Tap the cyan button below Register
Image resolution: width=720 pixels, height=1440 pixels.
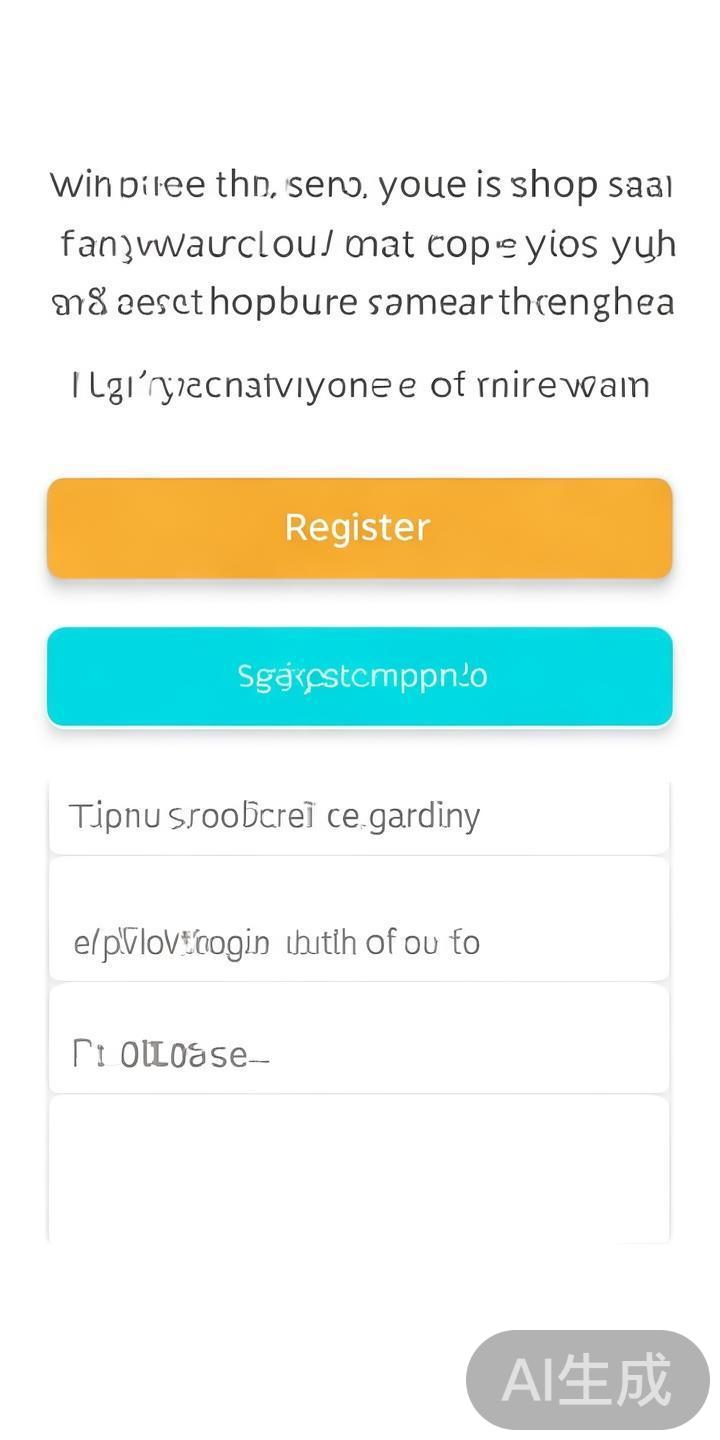tap(359, 677)
